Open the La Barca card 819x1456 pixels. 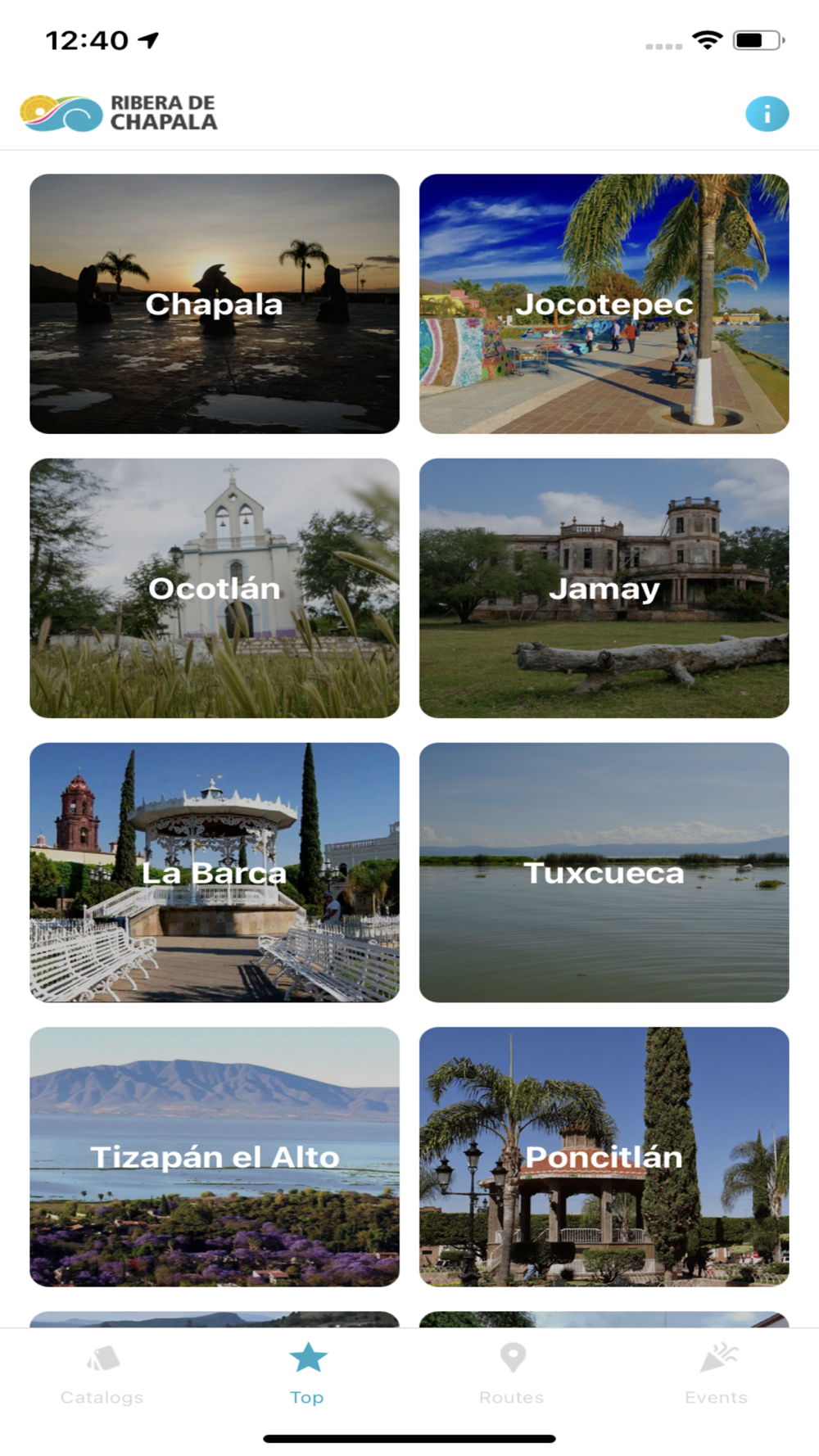215,872
